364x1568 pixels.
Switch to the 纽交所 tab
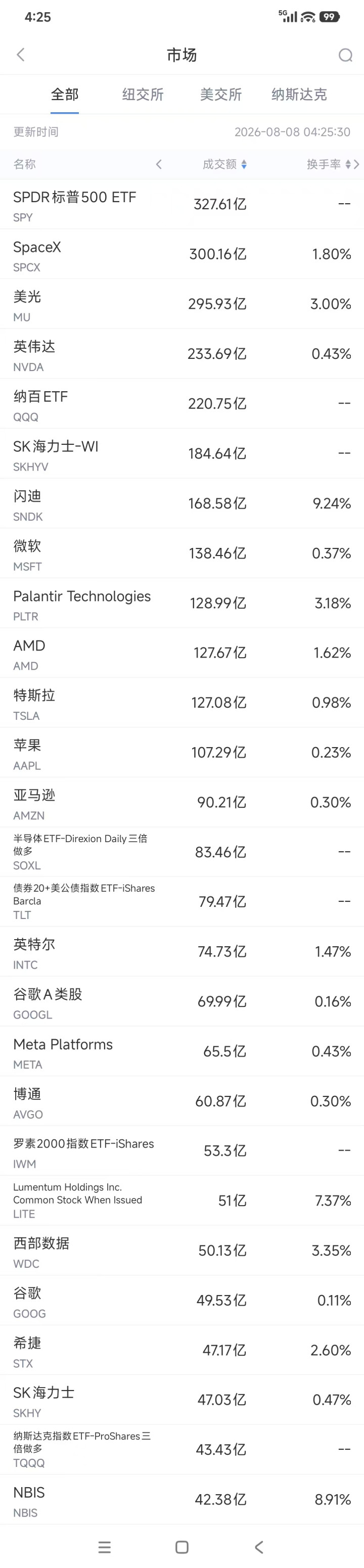click(143, 95)
